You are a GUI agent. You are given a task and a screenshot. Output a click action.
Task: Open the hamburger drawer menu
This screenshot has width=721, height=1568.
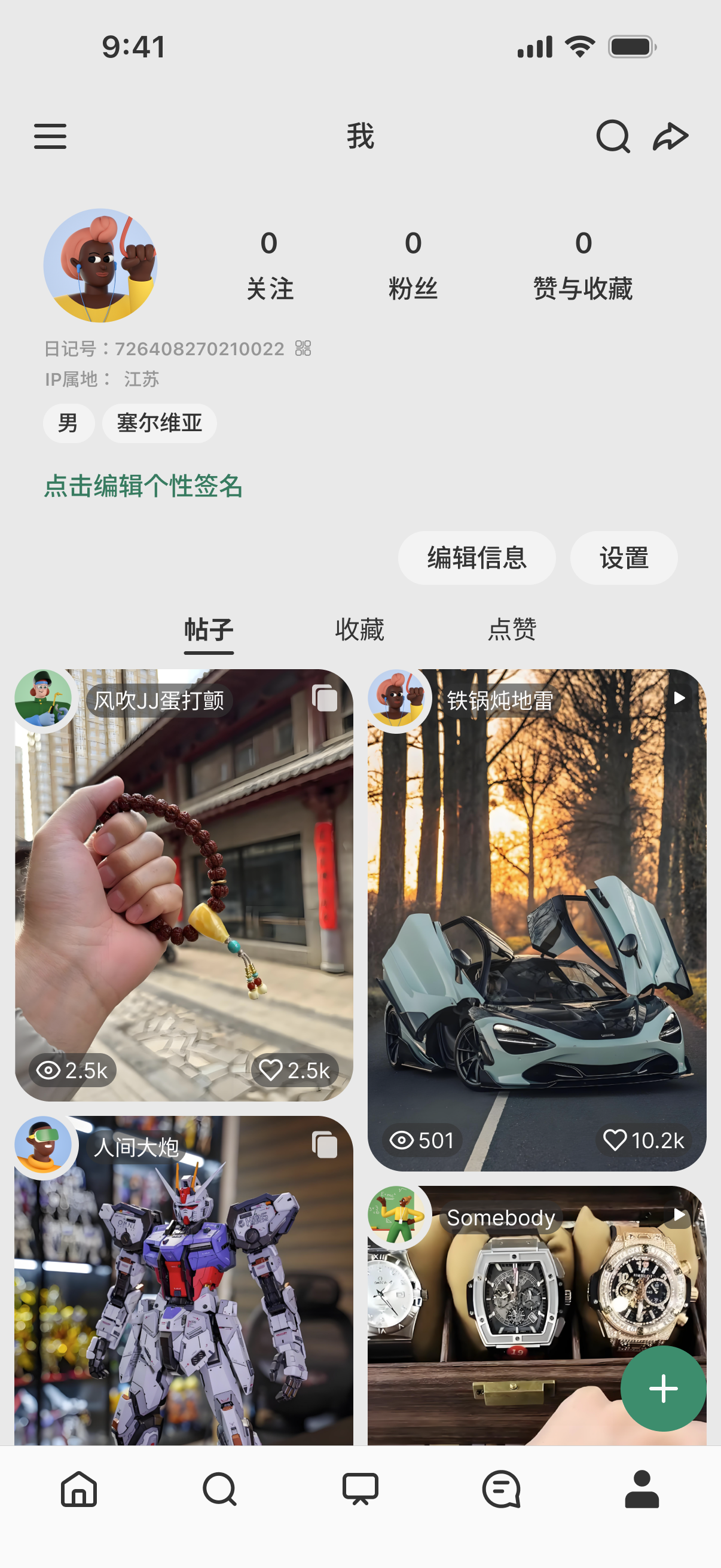[x=50, y=136]
